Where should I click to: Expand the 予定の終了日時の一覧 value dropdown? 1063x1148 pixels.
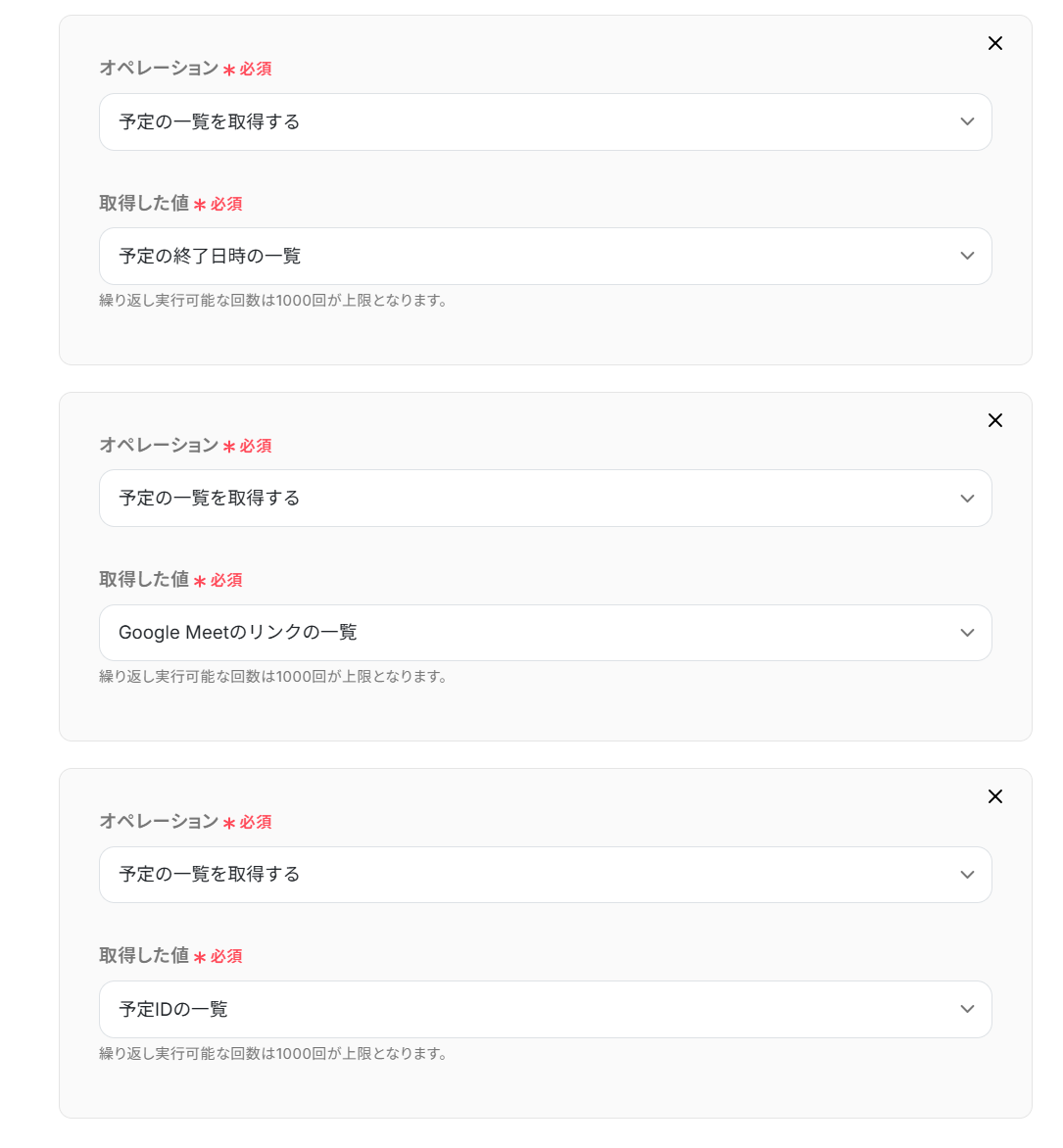pyautogui.click(x=545, y=257)
